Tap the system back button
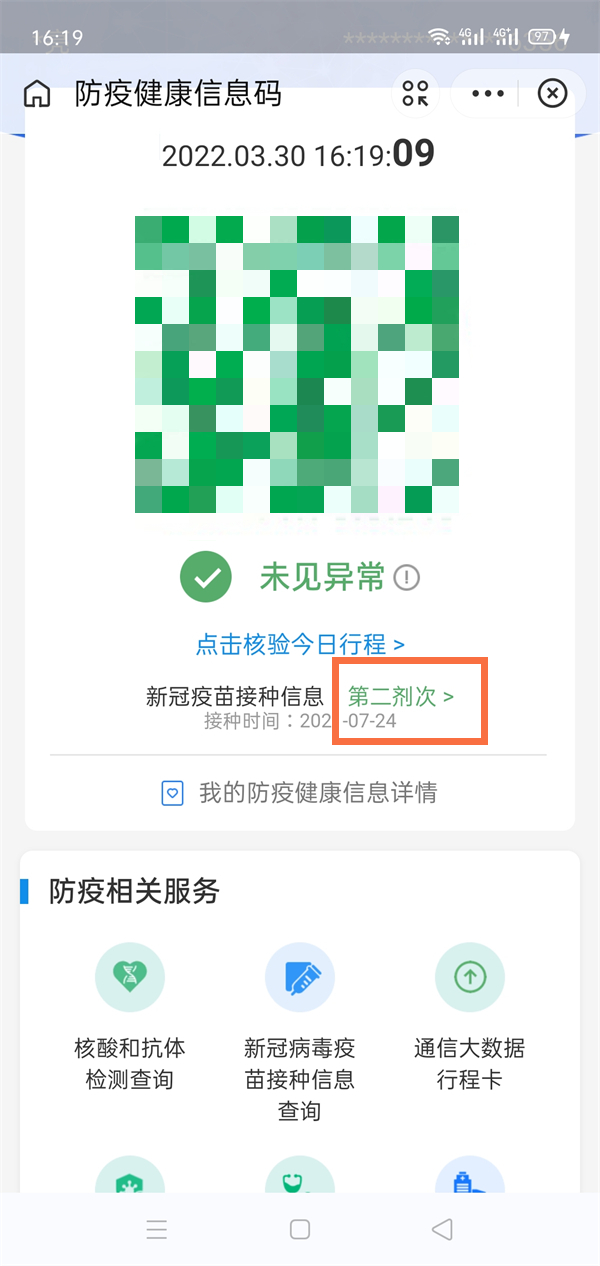The width and height of the screenshot is (600, 1266). (442, 1229)
